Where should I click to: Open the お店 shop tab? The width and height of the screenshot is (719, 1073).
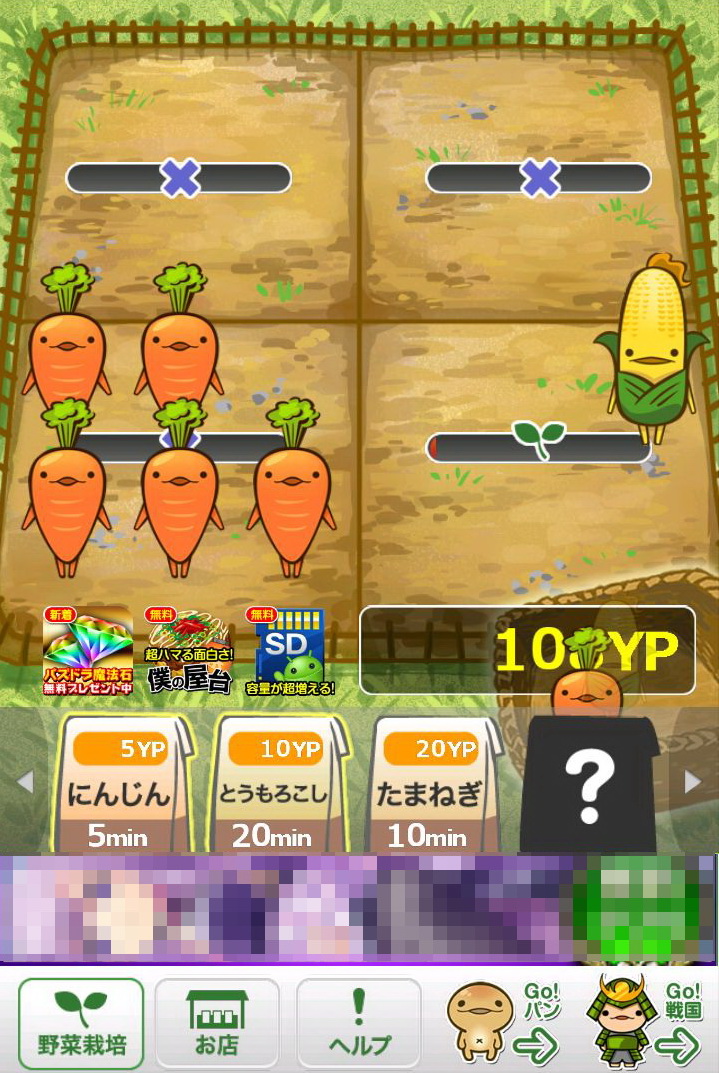pos(217,1024)
